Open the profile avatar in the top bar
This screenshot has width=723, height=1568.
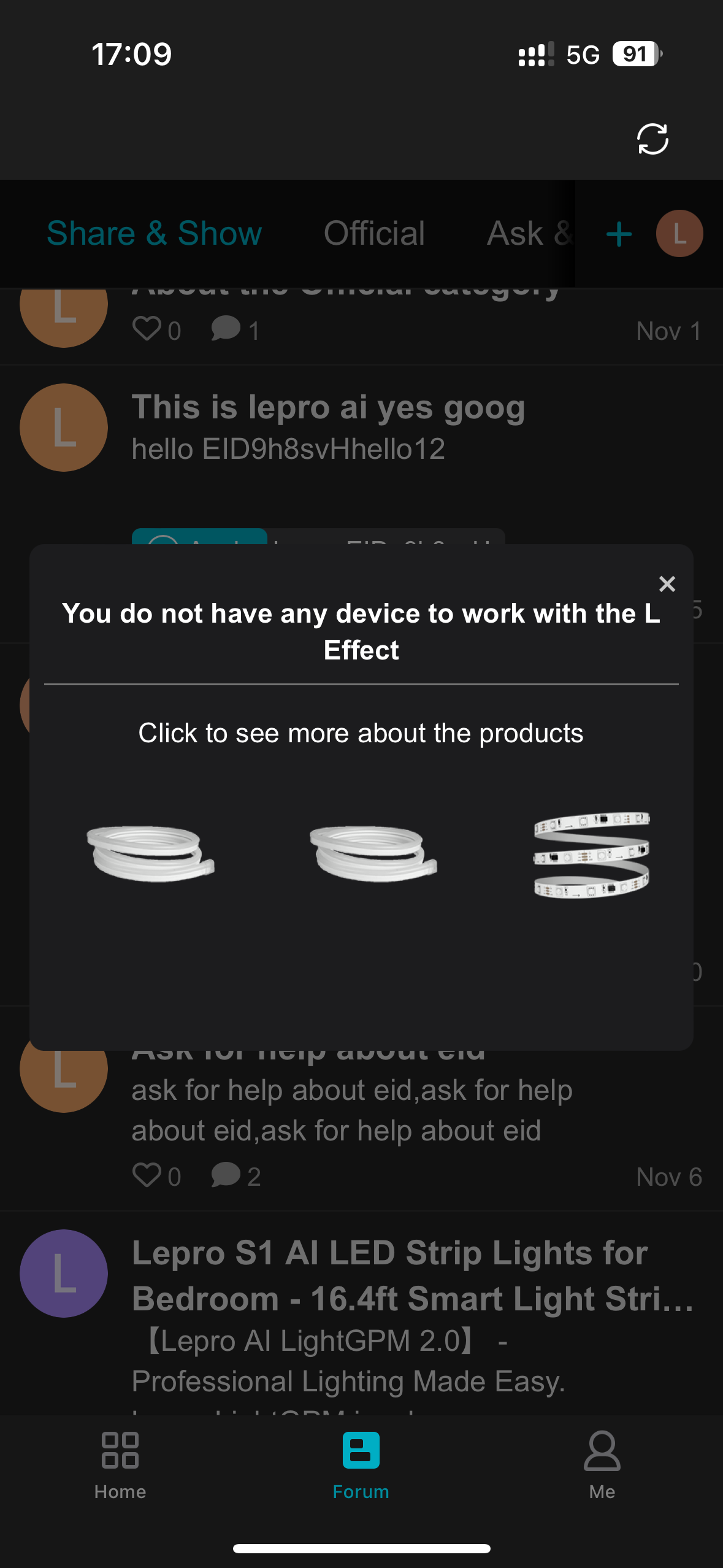tap(679, 234)
